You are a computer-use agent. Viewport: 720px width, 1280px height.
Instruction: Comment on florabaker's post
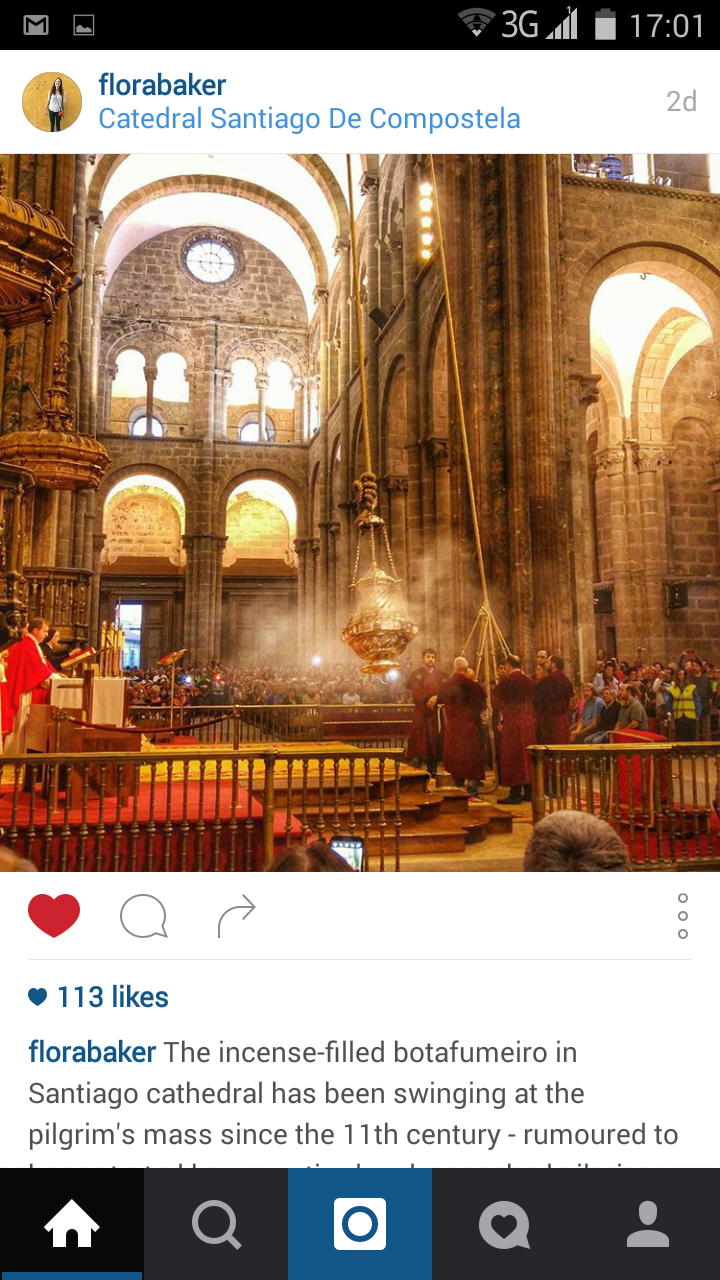[x=143, y=916]
